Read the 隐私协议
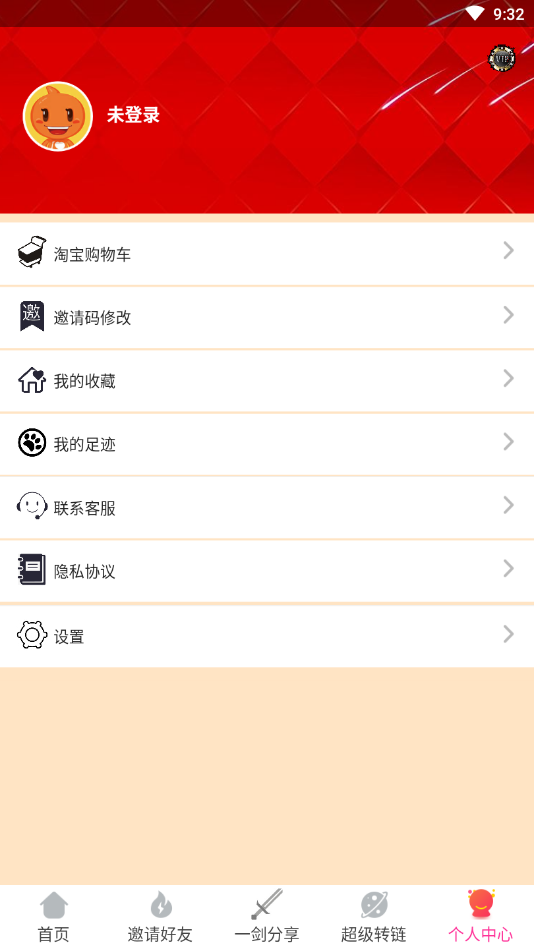This screenshot has height=949, width=534. pyautogui.click(x=267, y=571)
